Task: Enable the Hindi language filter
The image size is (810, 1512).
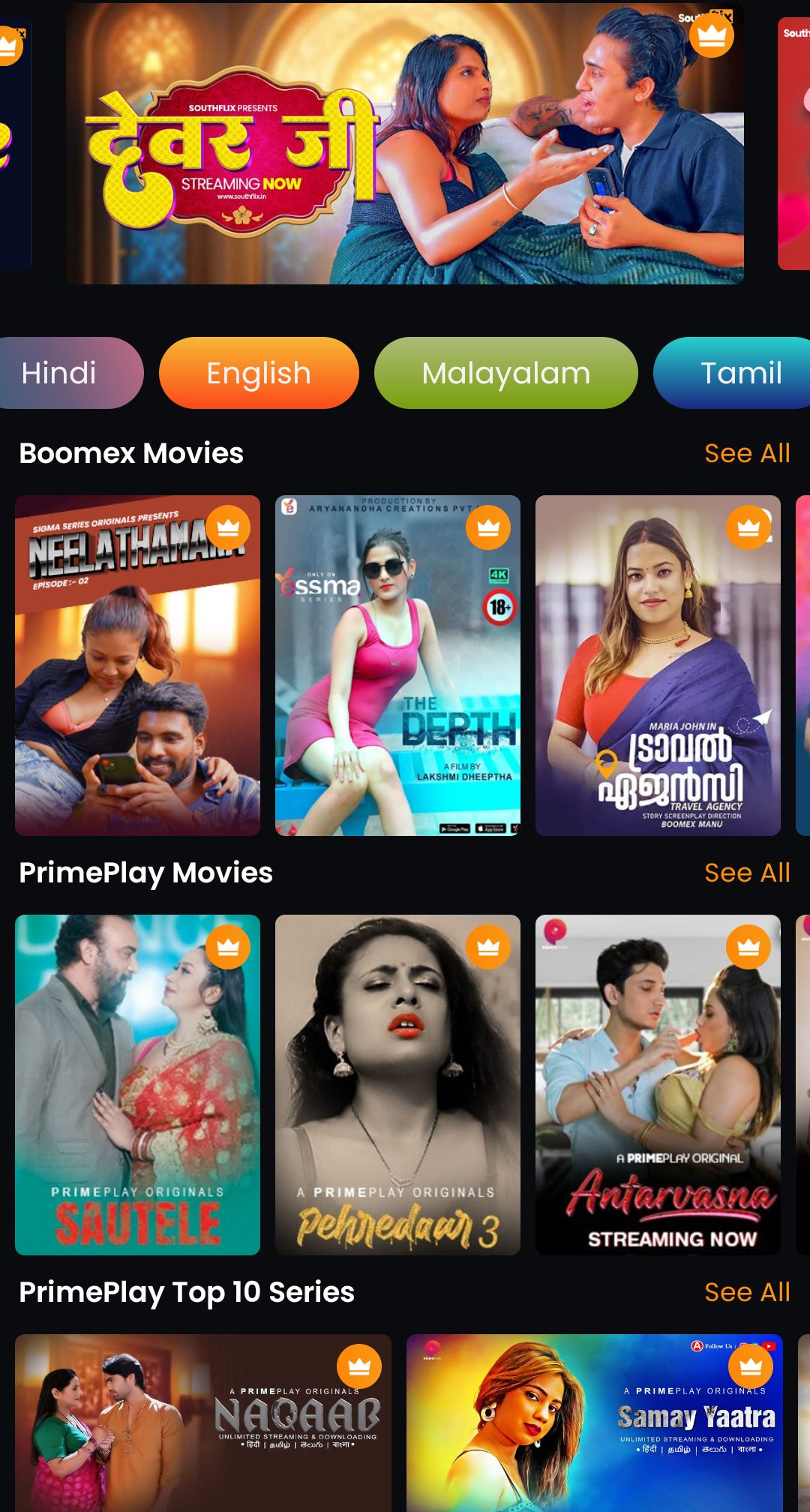Action: pos(58,372)
